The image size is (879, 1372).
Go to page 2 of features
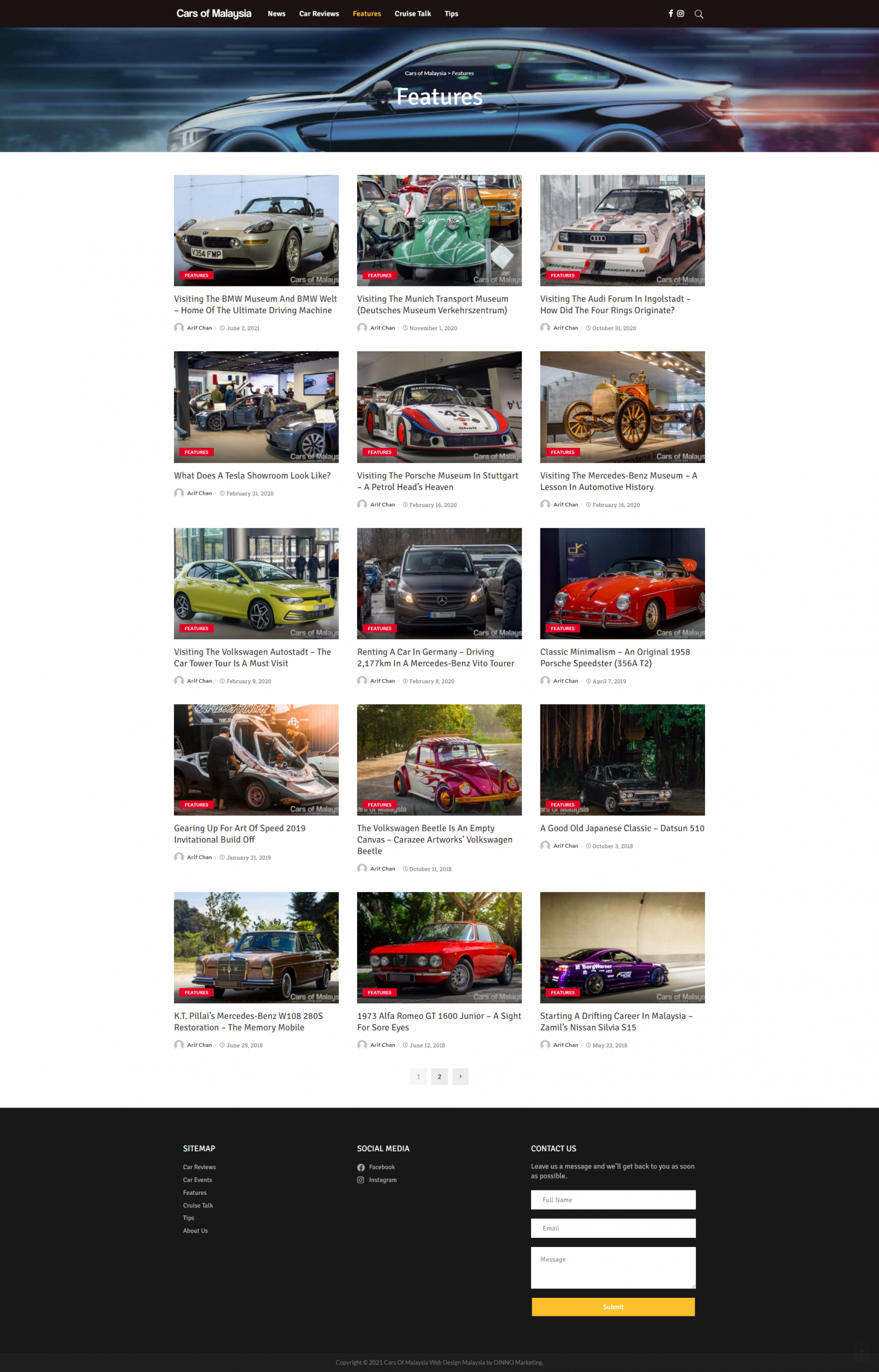point(439,1076)
